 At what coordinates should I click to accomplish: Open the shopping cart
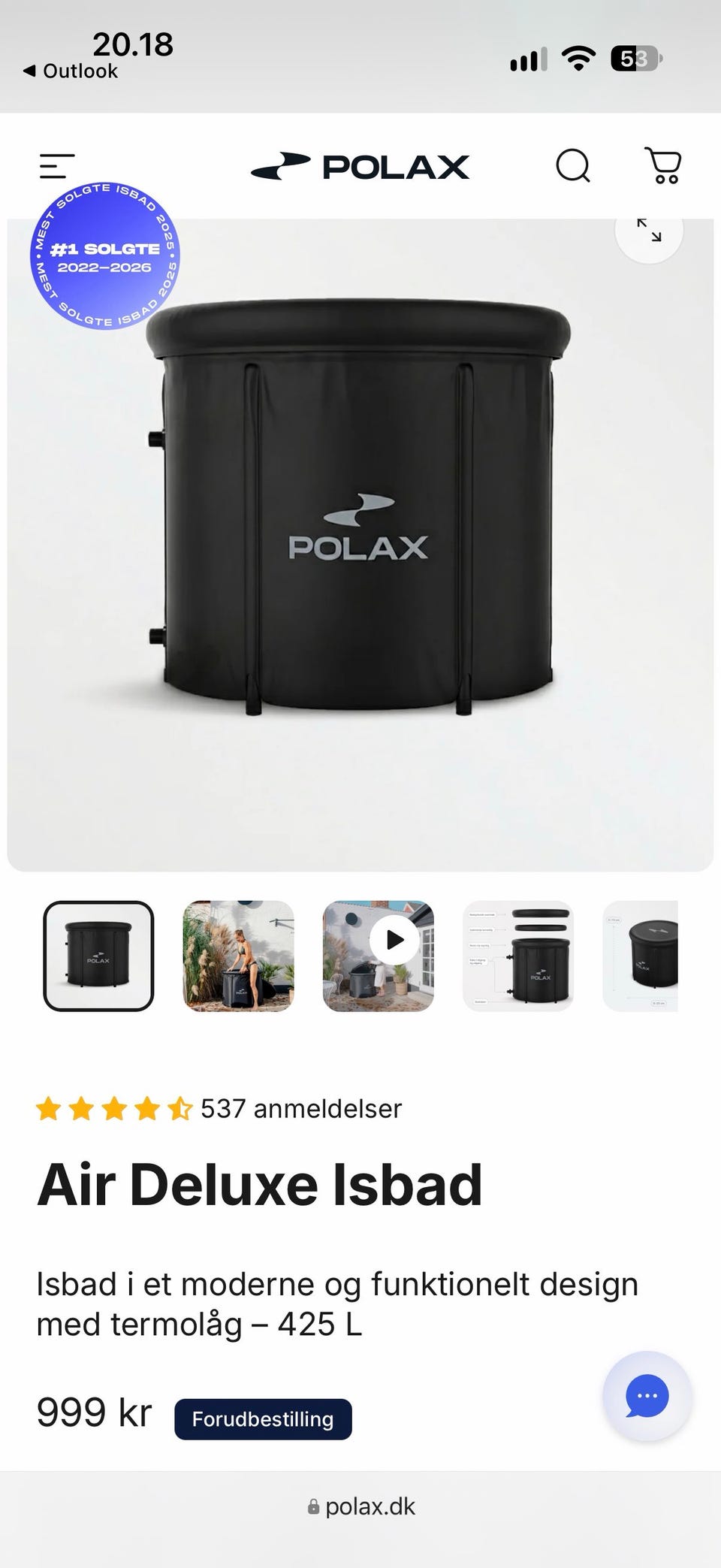click(663, 165)
